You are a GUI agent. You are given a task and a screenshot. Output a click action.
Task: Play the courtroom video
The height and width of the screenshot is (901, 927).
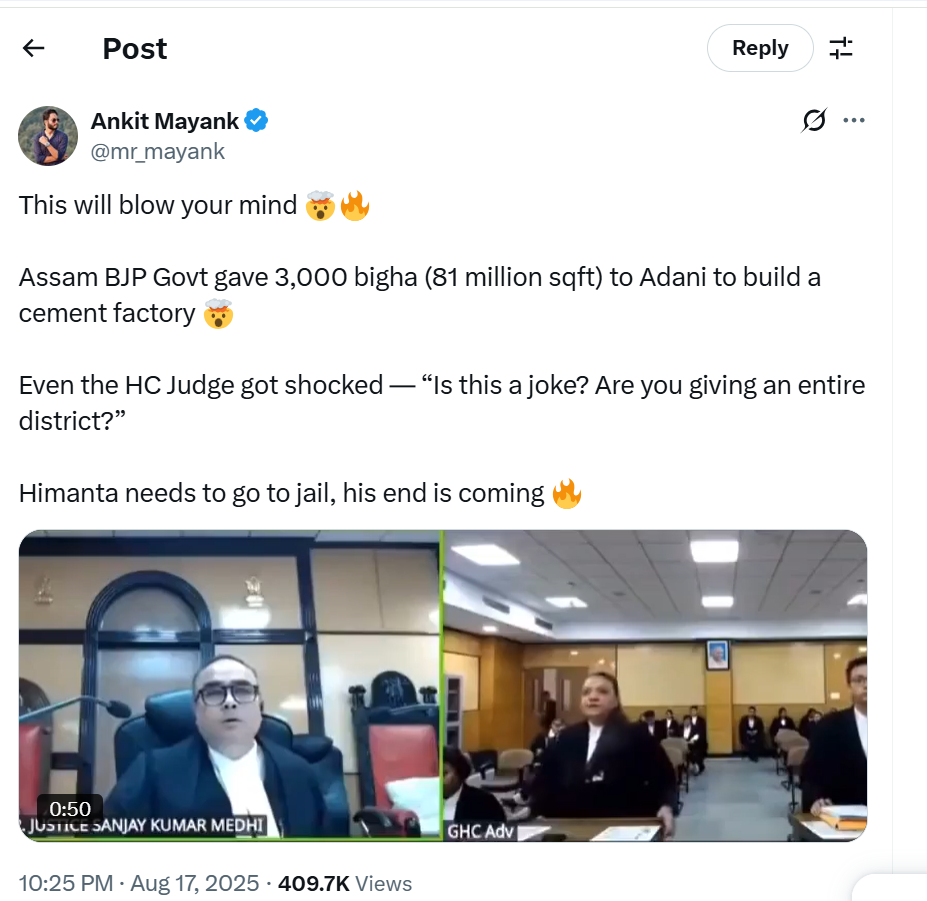[x=443, y=685]
